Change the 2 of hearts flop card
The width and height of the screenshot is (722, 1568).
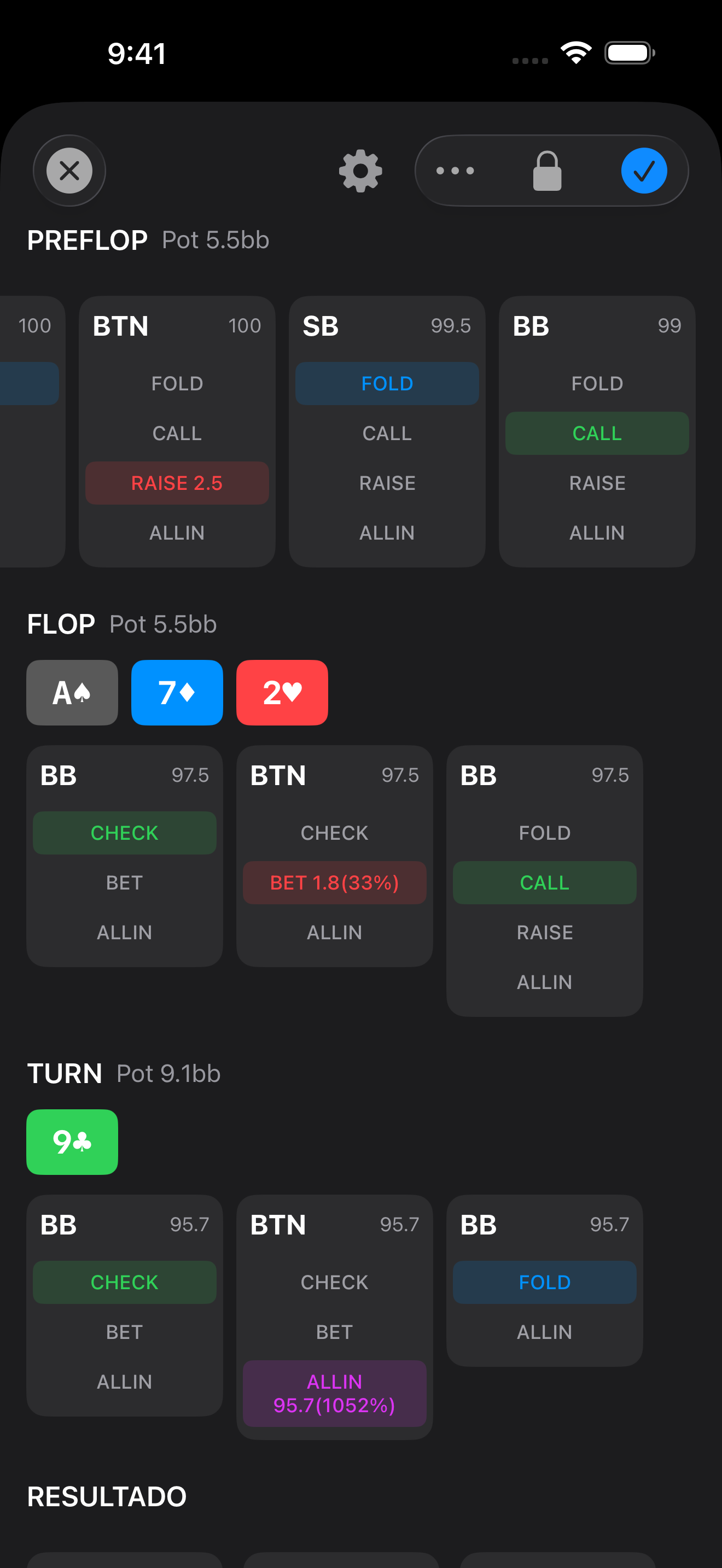[x=282, y=693]
